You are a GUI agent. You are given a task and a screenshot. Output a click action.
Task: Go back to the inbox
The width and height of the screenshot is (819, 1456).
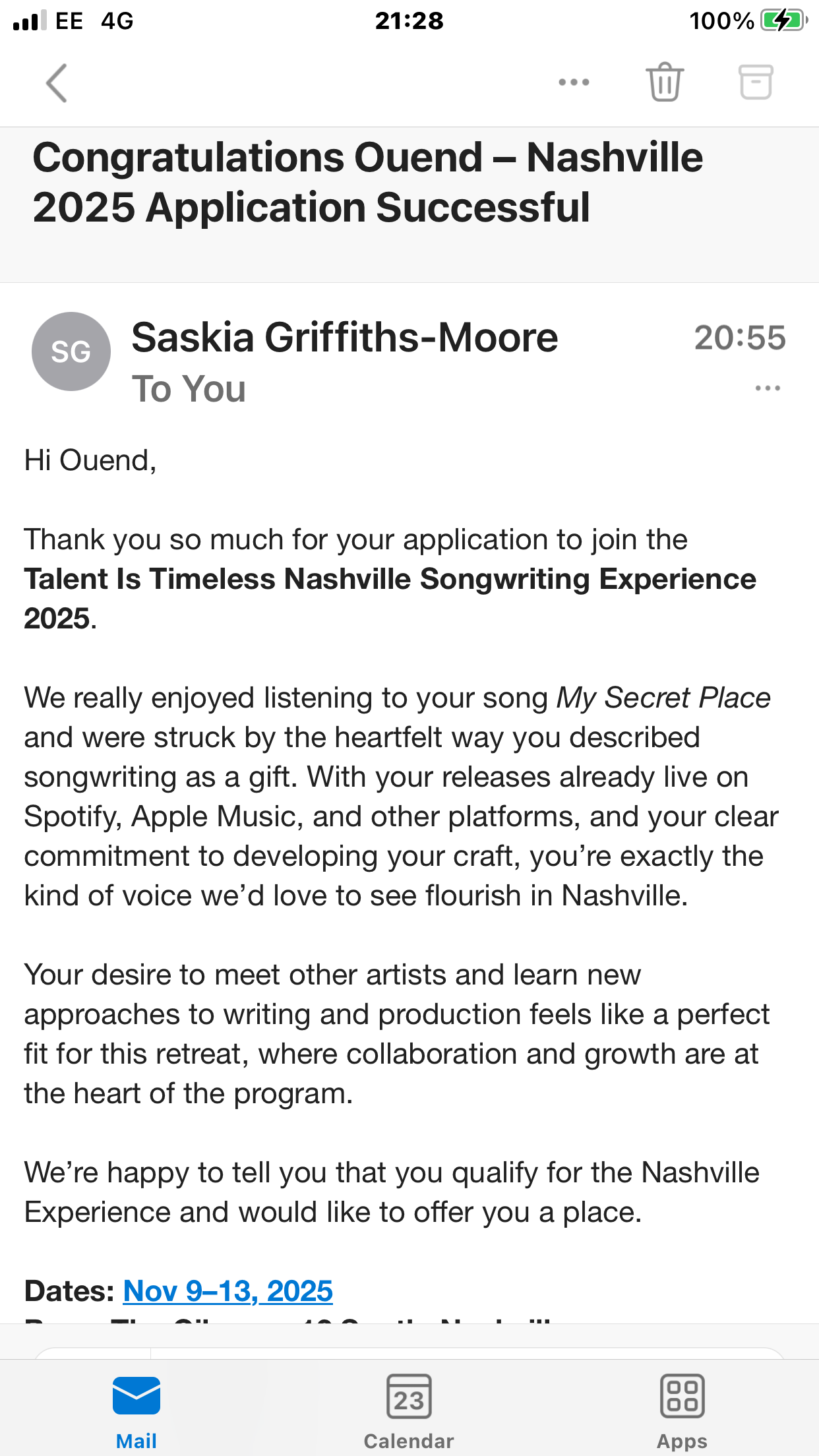click(x=57, y=83)
